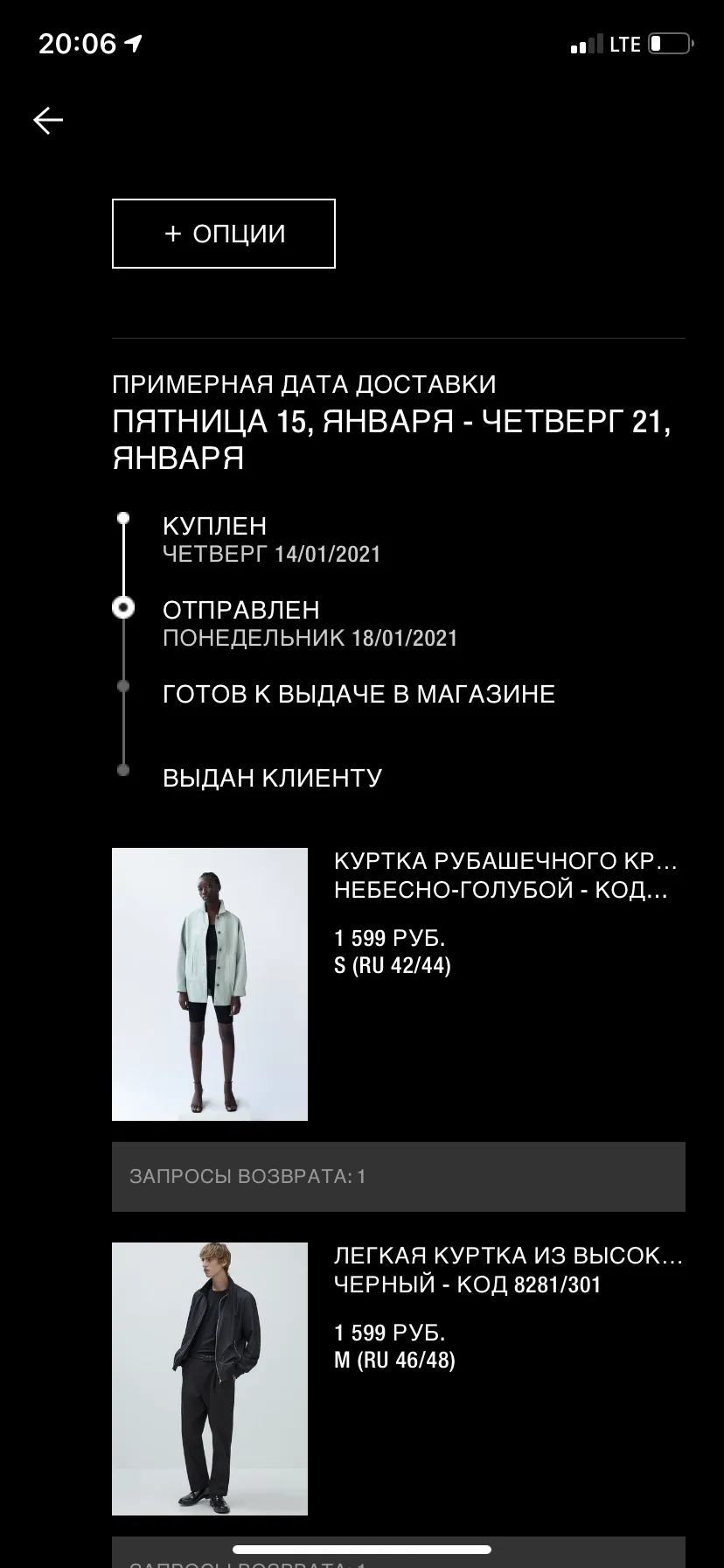This screenshot has width=724, height=1568.
Task: Open the black lightweight jacket item
Action: [399, 1379]
